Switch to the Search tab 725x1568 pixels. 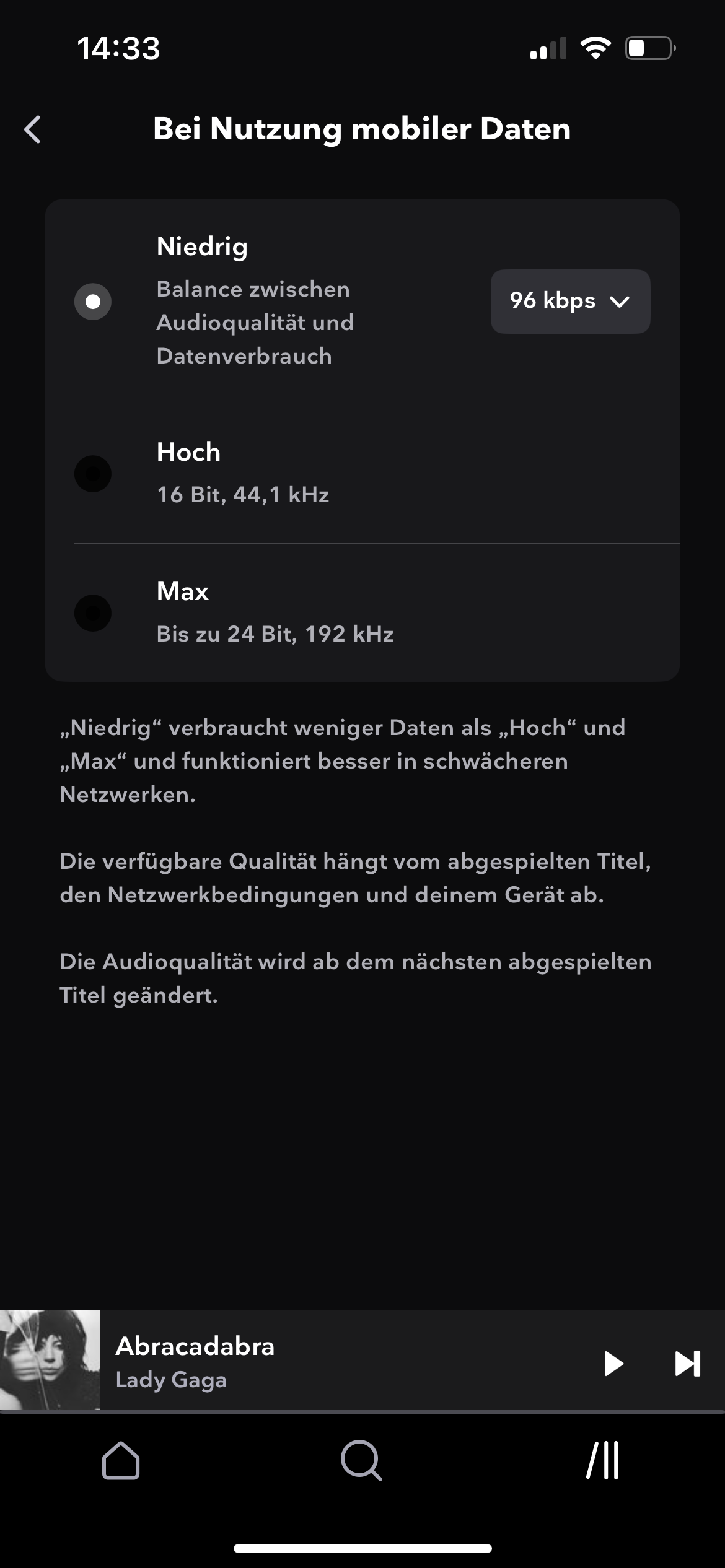tap(361, 1460)
